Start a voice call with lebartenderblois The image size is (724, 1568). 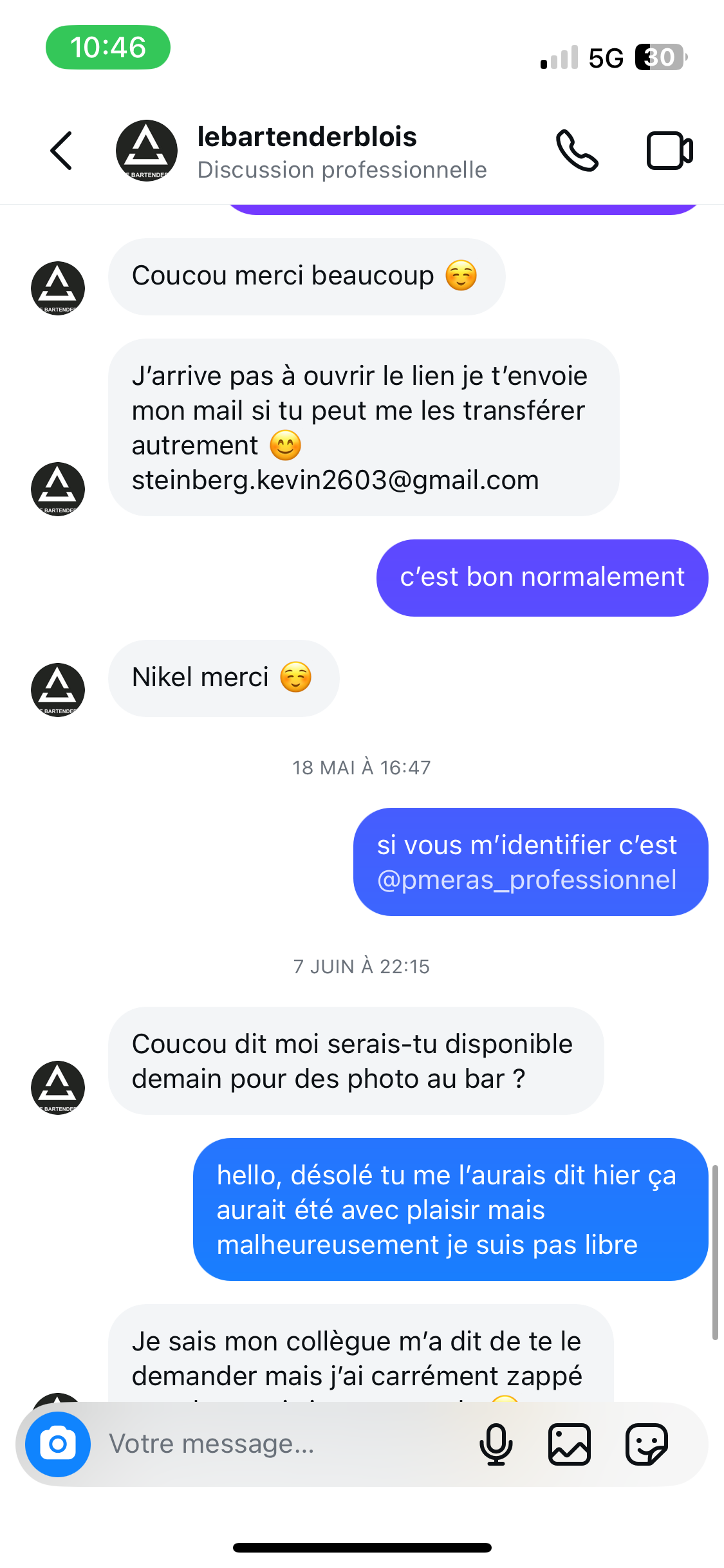(577, 151)
